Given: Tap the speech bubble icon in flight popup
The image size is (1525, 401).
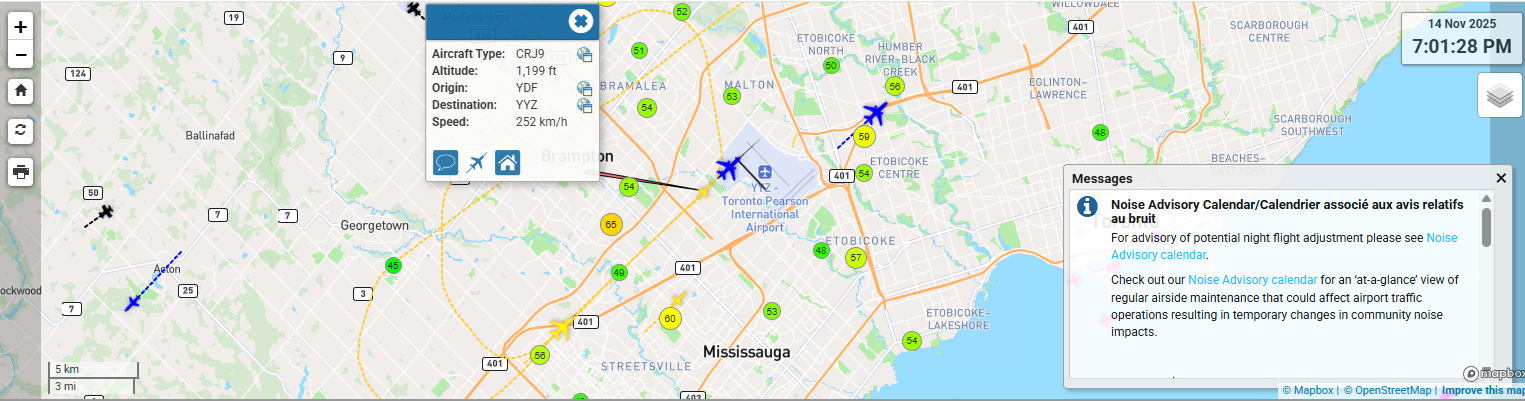Looking at the screenshot, I should click(446, 162).
